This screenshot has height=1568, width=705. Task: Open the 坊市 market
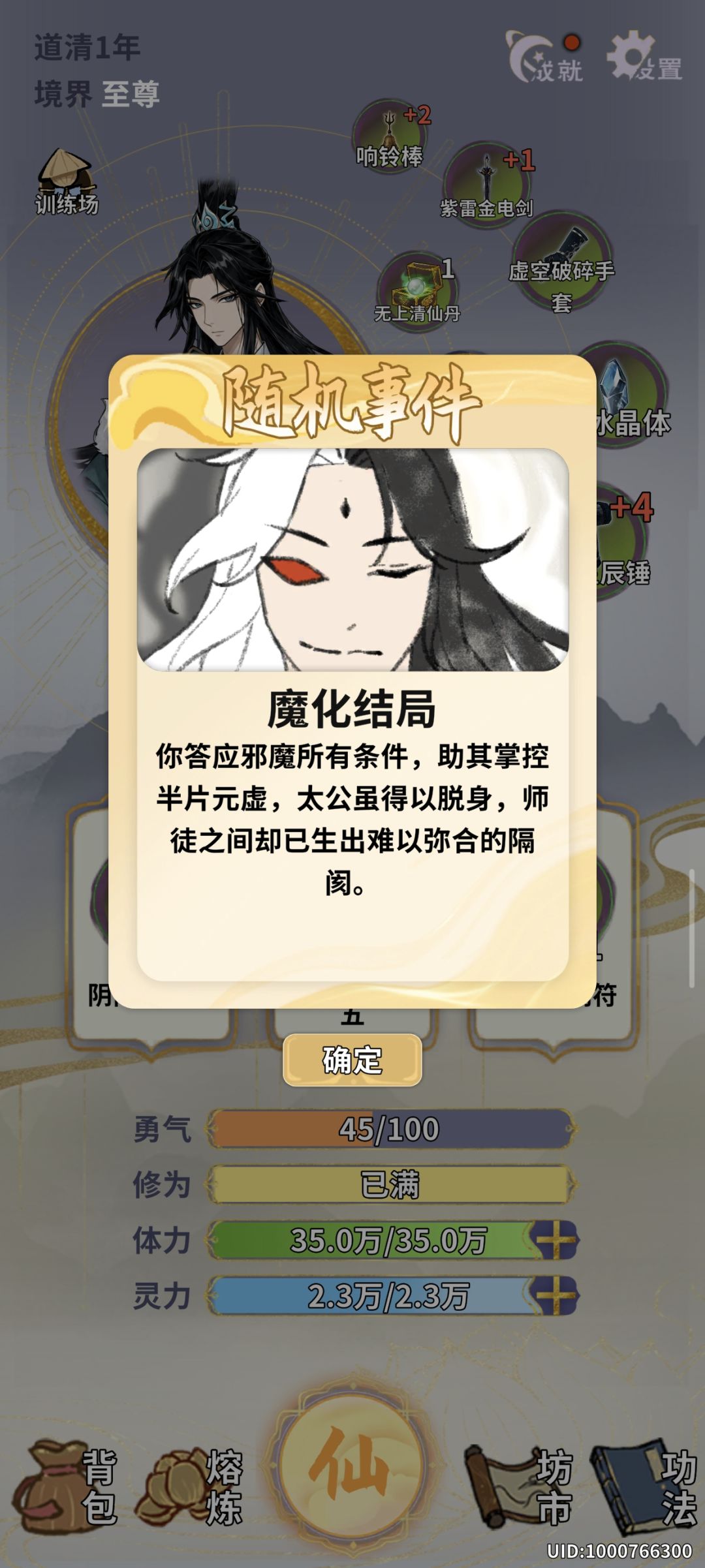(x=519, y=1488)
